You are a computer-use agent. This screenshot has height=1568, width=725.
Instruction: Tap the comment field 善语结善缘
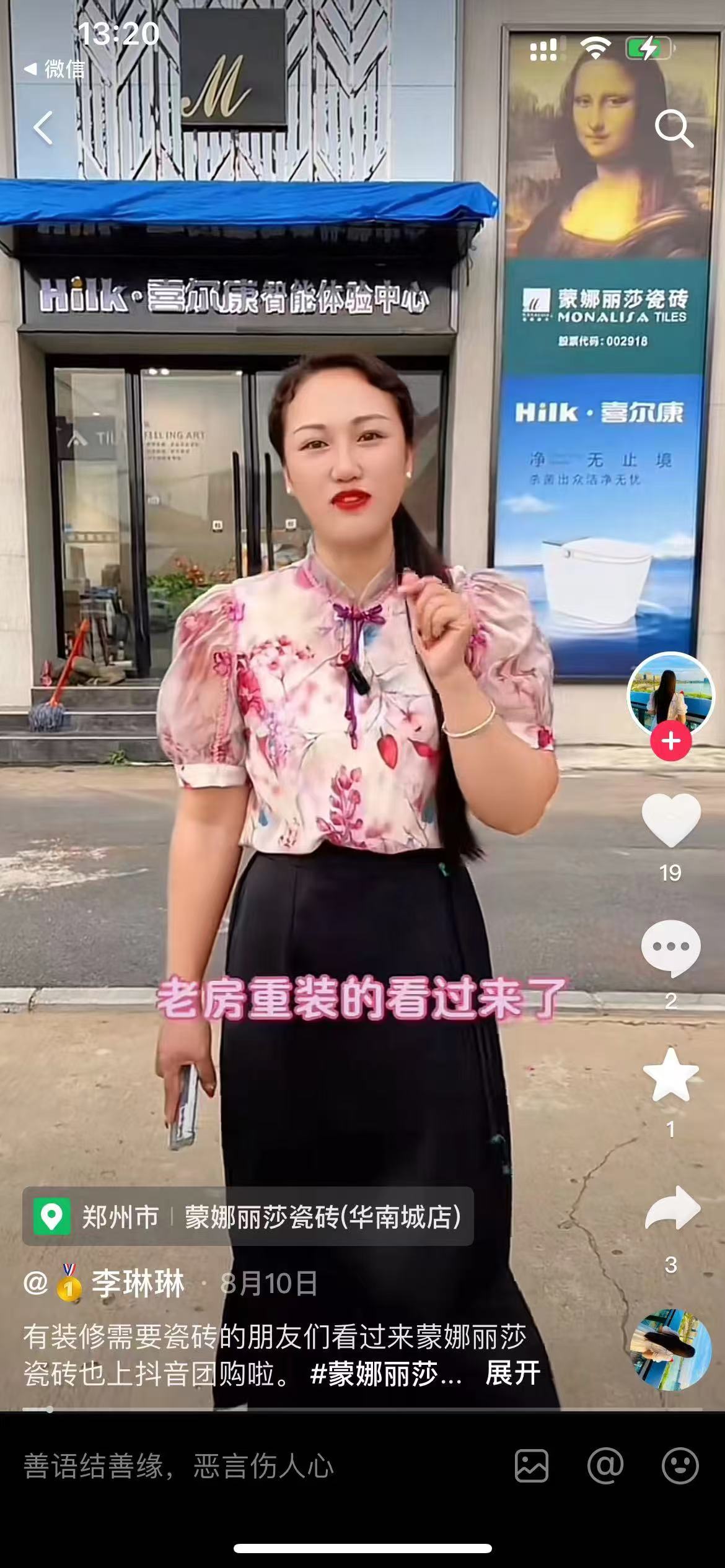pyautogui.click(x=180, y=1466)
